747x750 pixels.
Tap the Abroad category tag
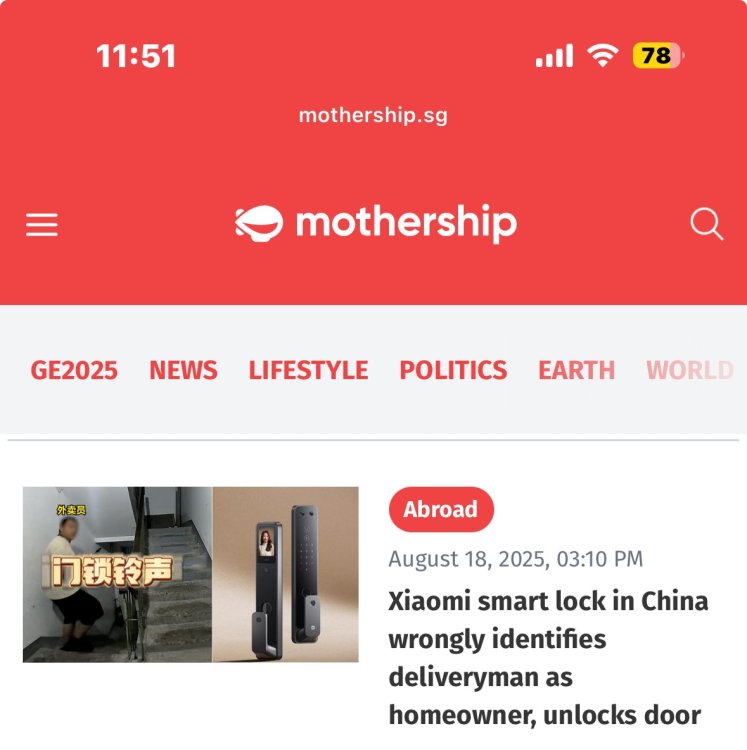441,509
